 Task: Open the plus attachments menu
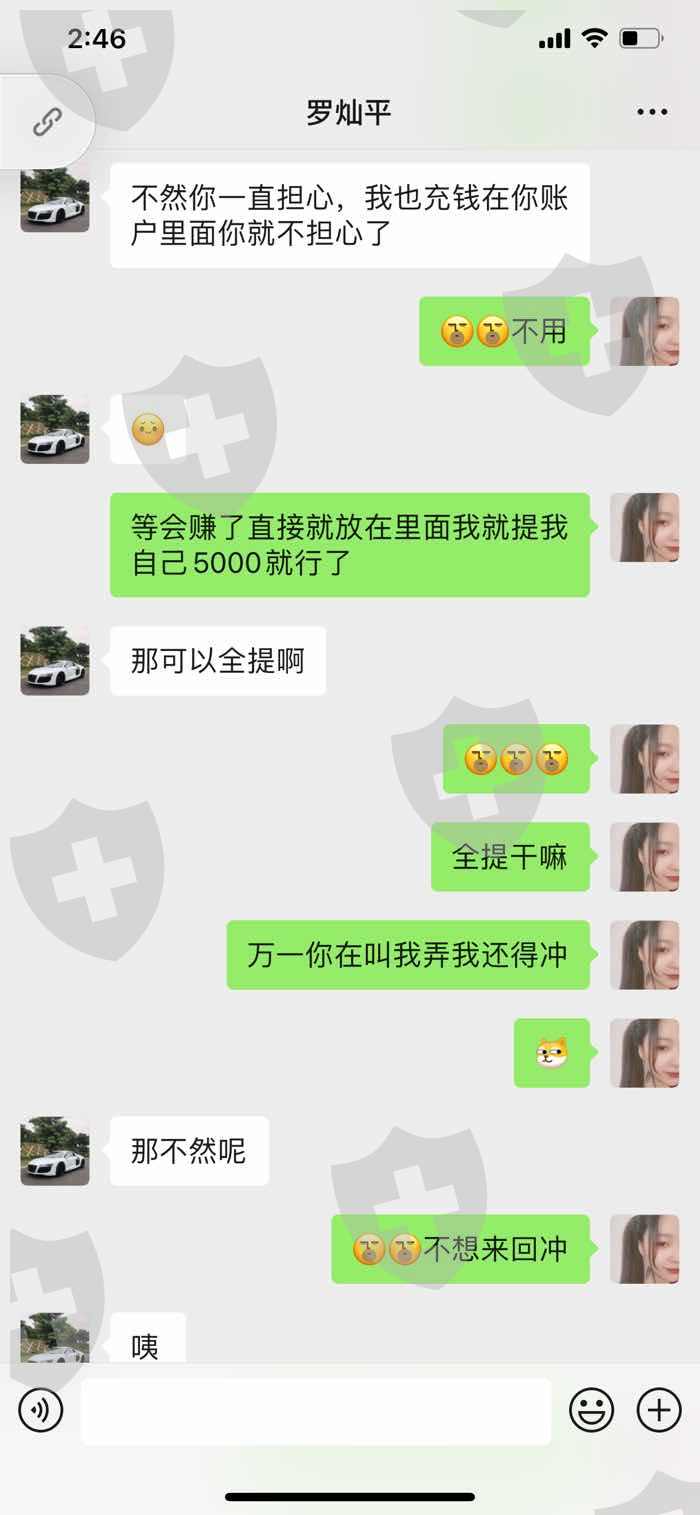[x=659, y=1411]
